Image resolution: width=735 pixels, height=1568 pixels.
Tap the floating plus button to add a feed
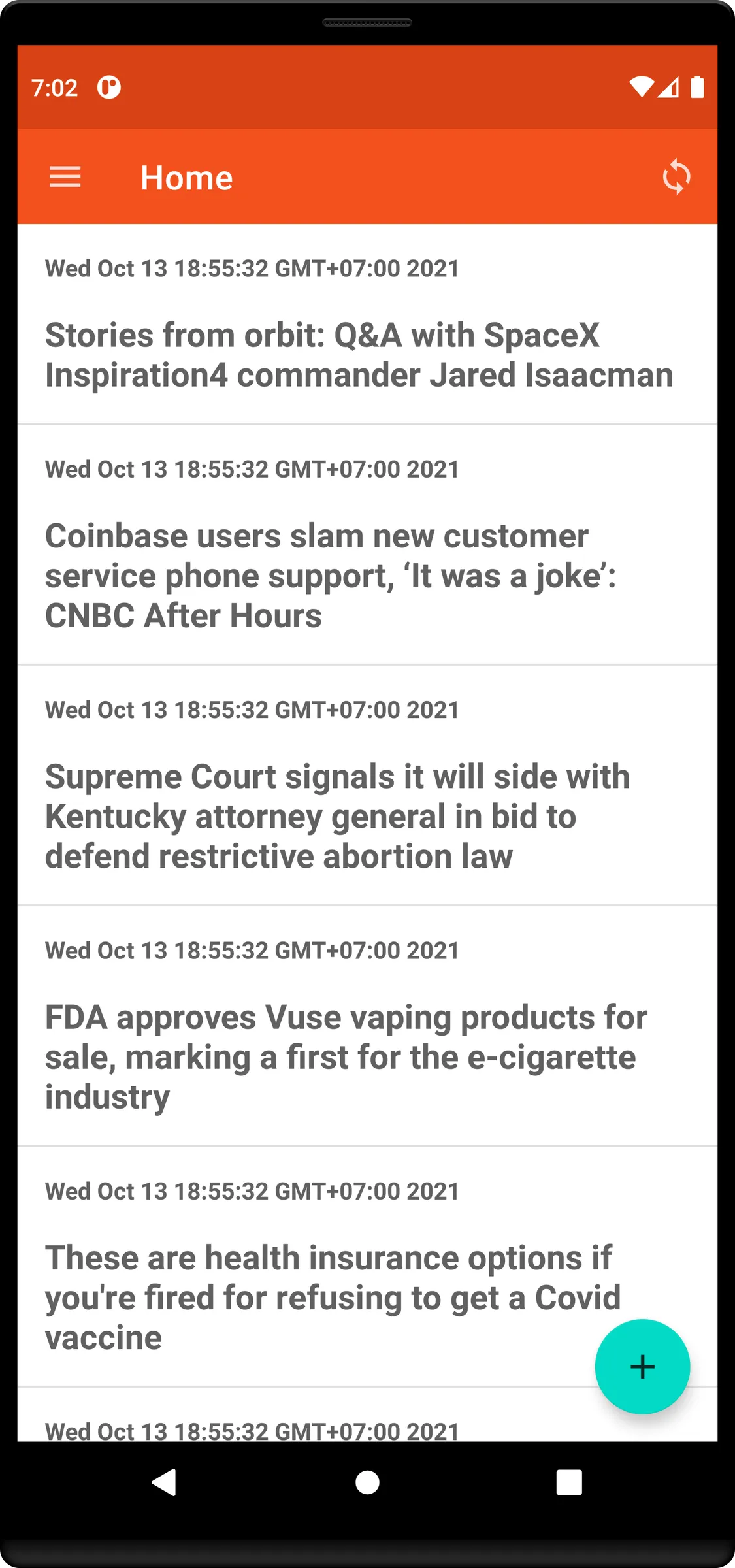pos(642,1367)
